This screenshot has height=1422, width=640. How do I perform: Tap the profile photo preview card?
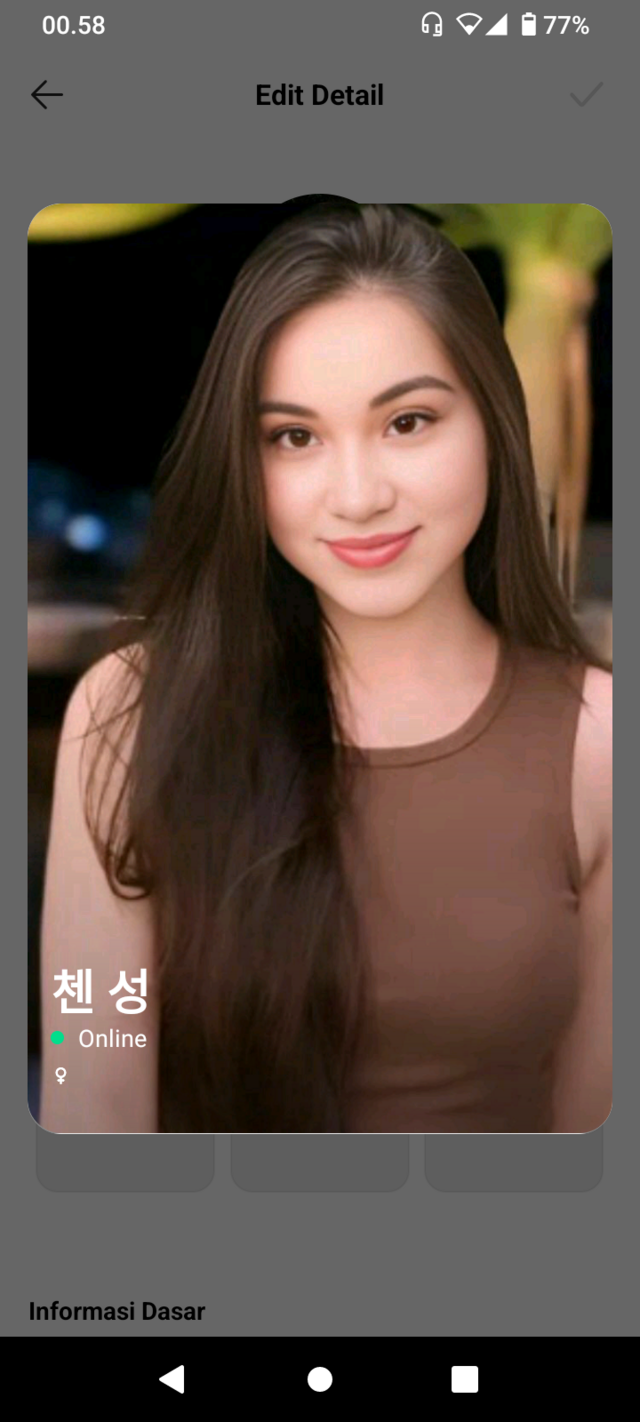pos(320,668)
